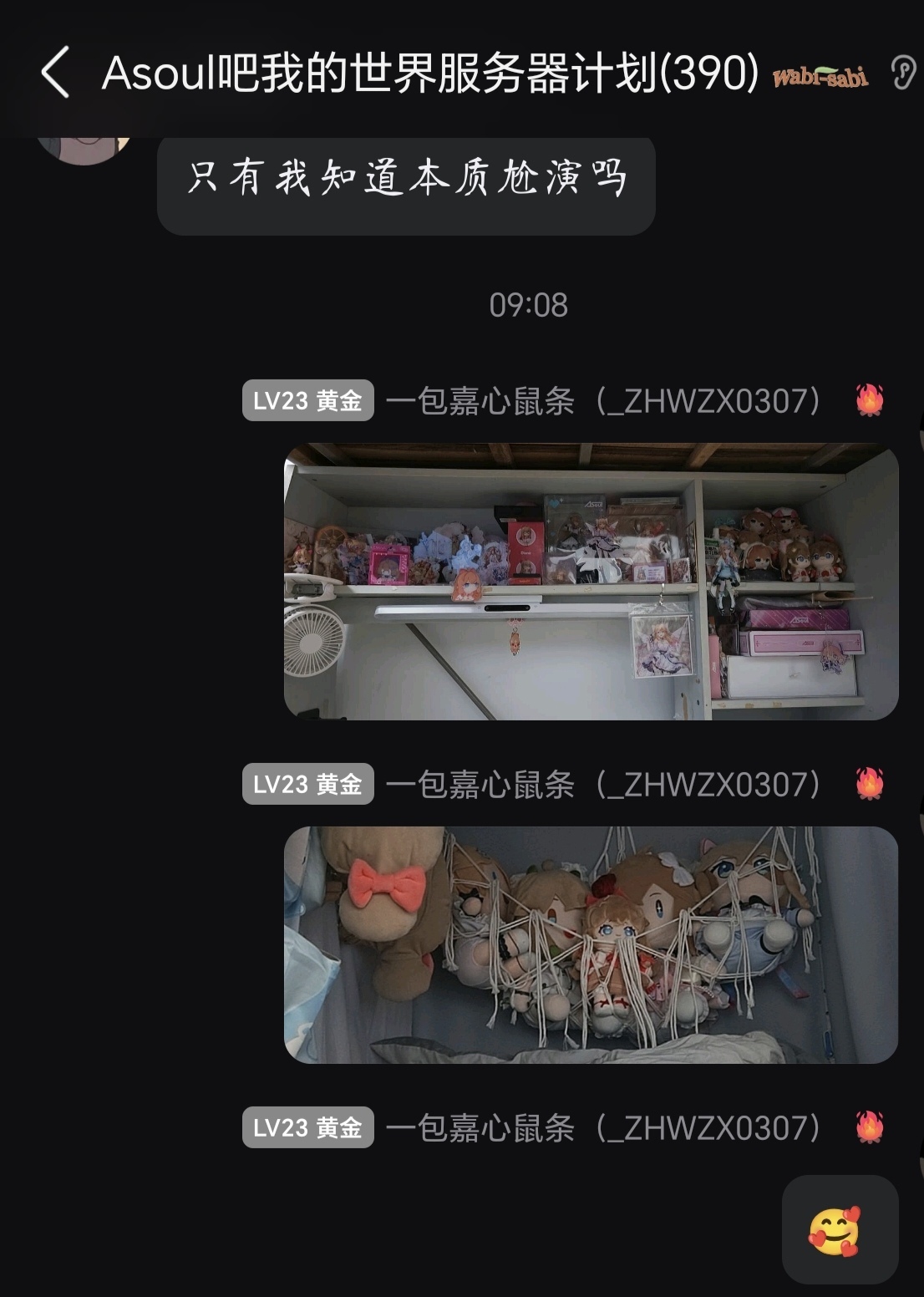Open the shelf figurine photo message

click(591, 582)
